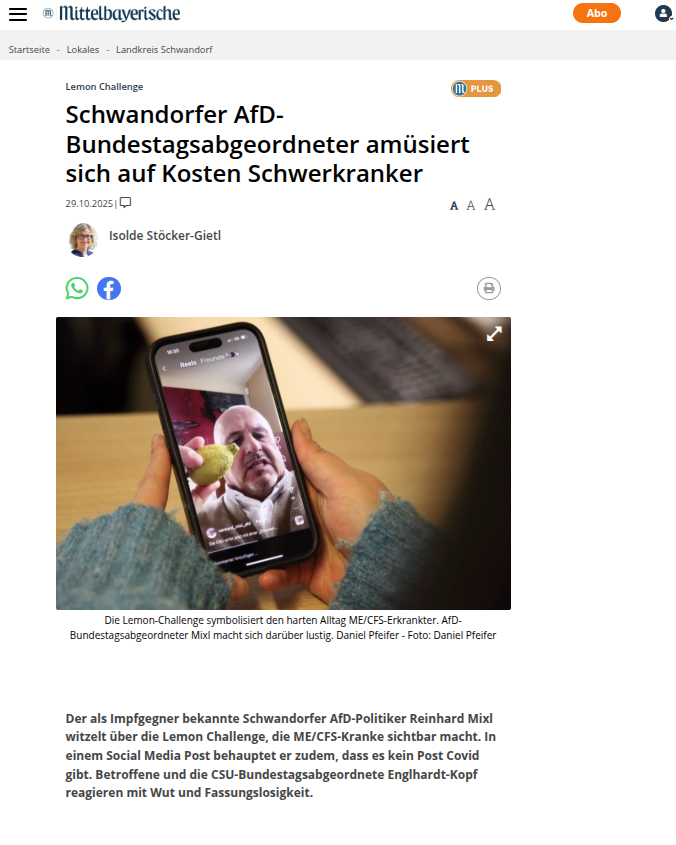Go to Startseite breadcrumb
Screen dimensions: 676x845
[29, 49]
